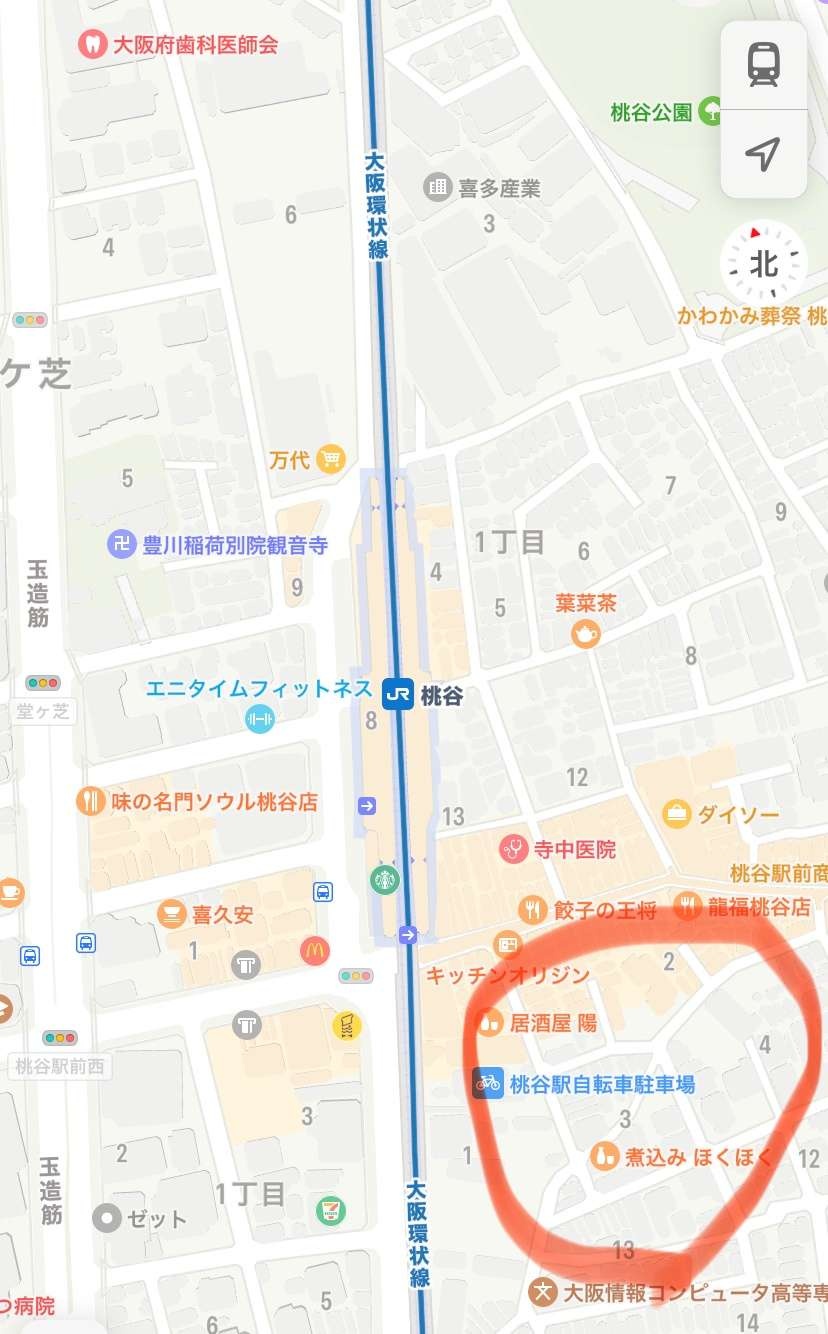Select the 喜久安 restaurant marker
This screenshot has height=1334, width=828.
point(172,913)
